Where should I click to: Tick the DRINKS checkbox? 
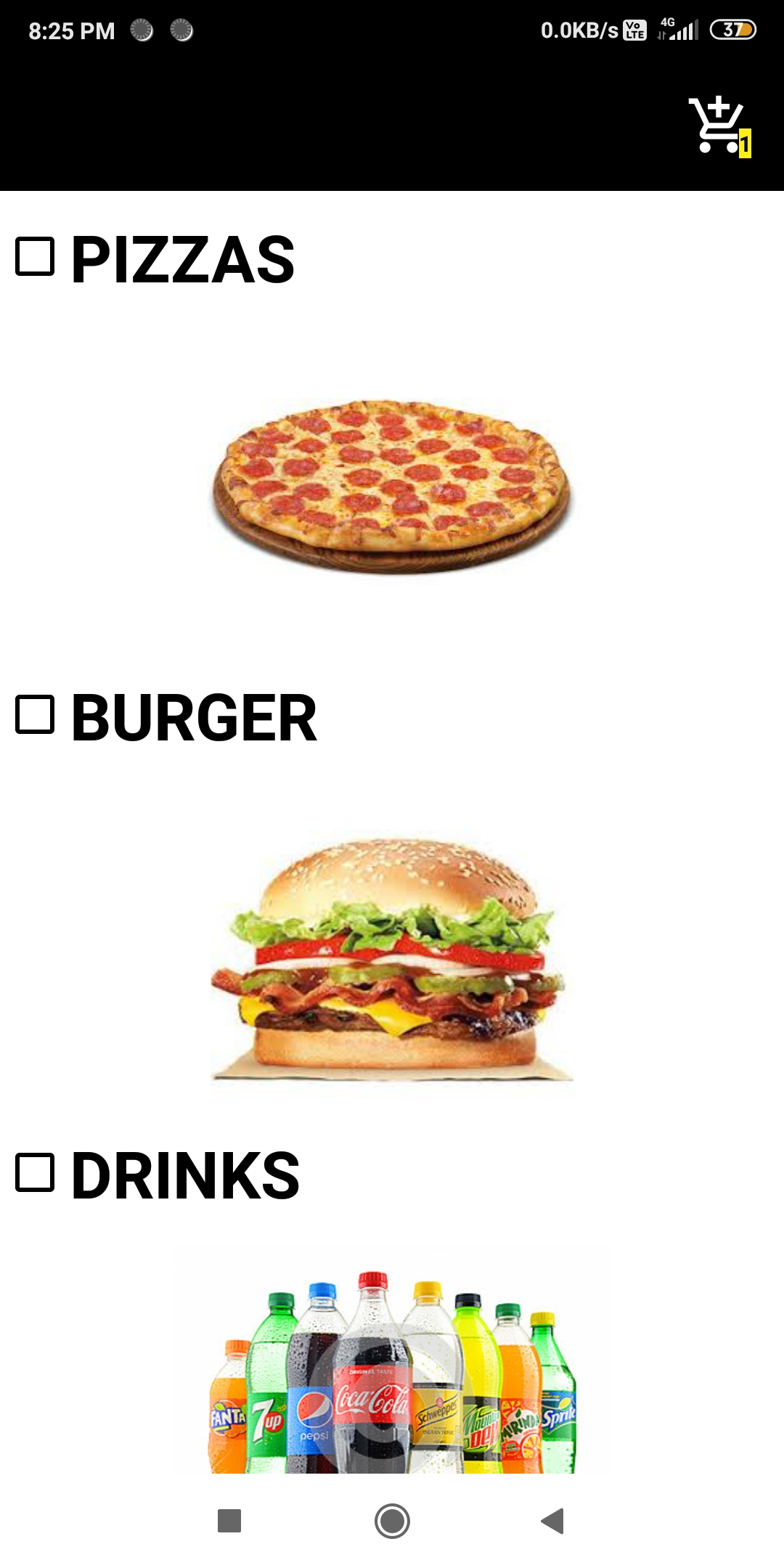point(35,1172)
